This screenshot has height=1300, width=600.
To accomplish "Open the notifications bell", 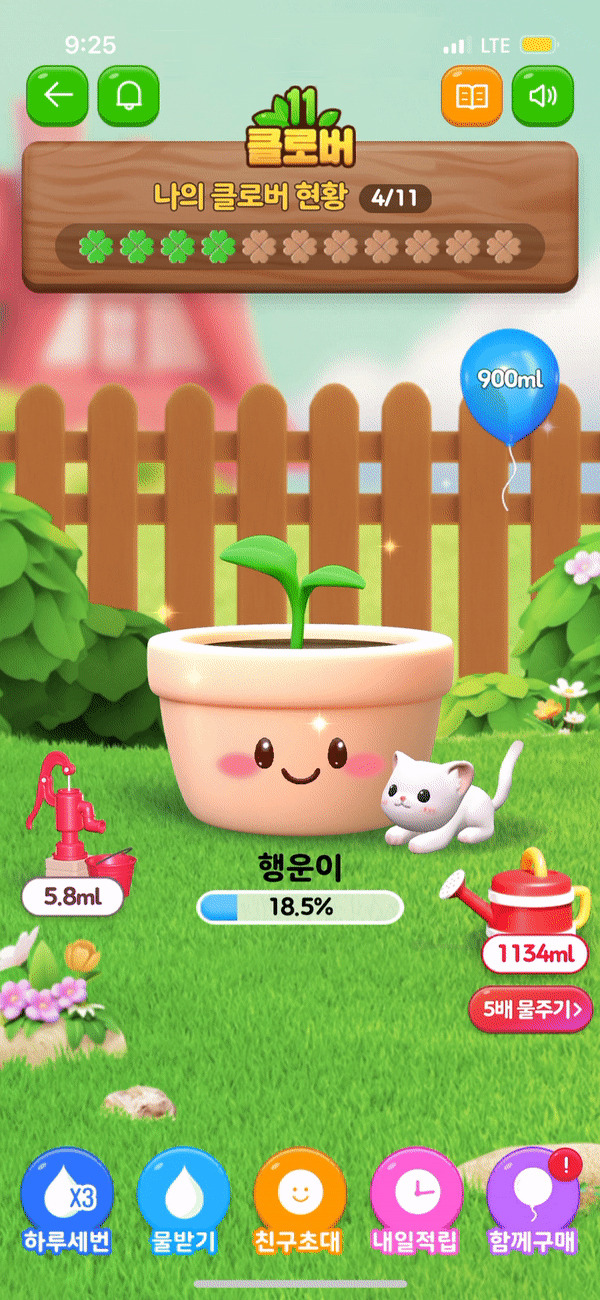I will click(129, 96).
